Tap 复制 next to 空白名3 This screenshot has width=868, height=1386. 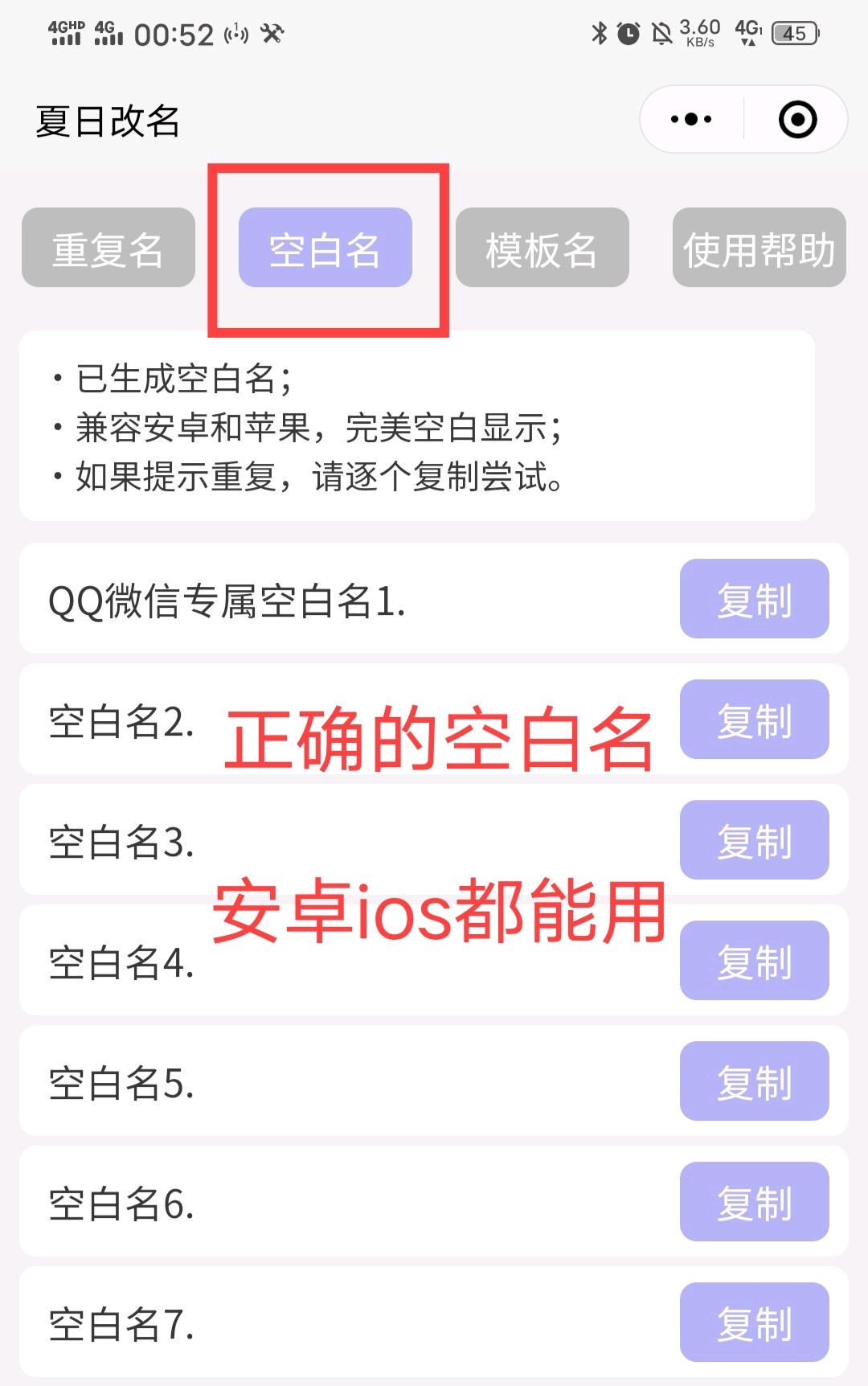click(754, 840)
